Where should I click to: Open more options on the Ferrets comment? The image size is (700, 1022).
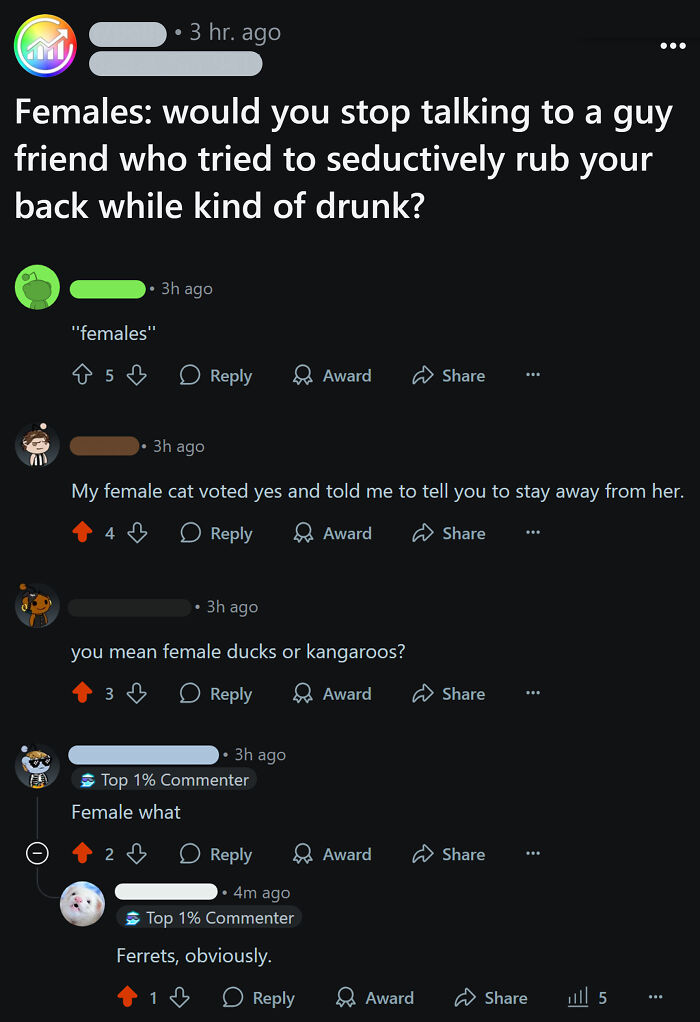[x=655, y=998]
